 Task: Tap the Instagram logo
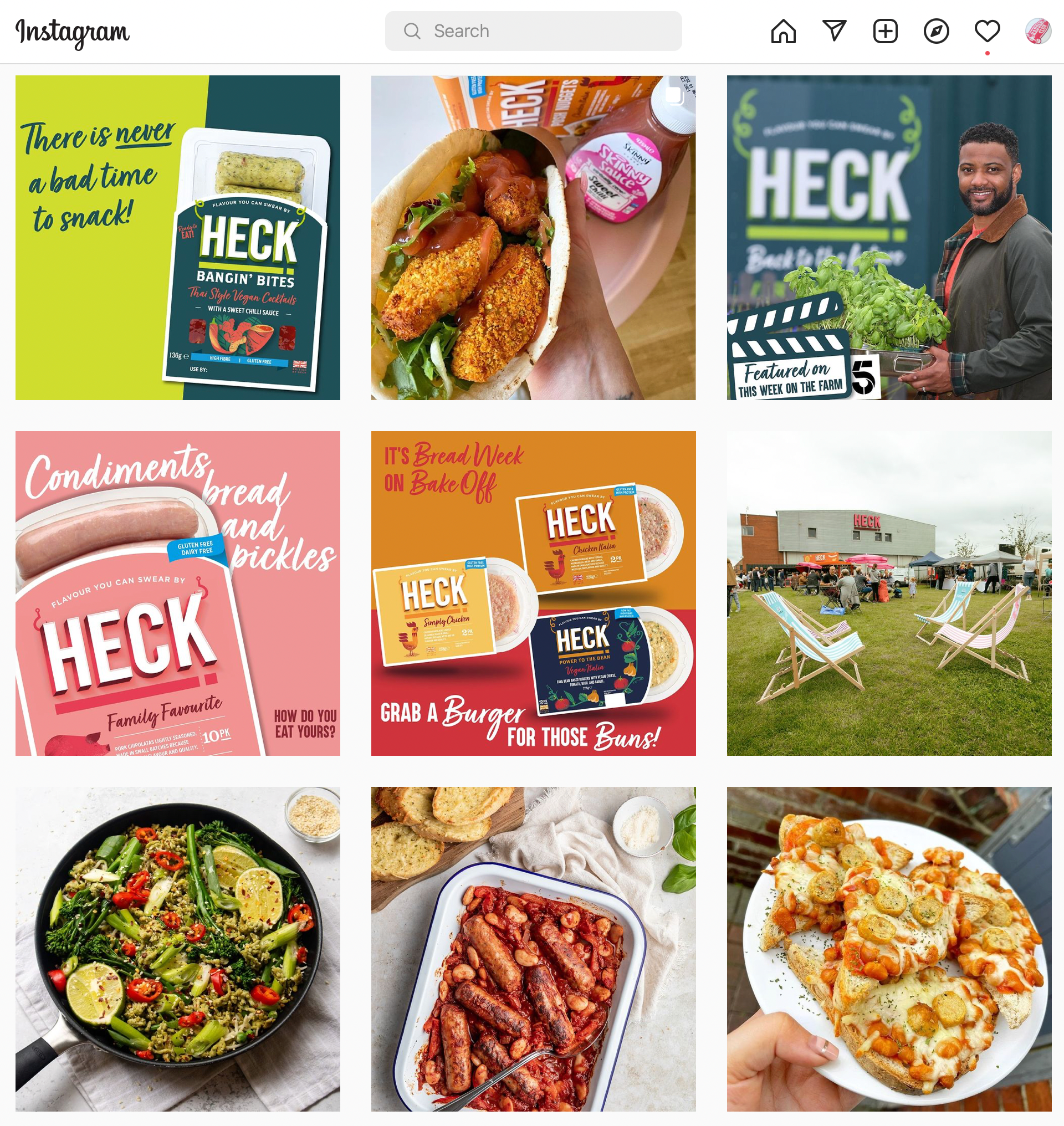point(72,32)
